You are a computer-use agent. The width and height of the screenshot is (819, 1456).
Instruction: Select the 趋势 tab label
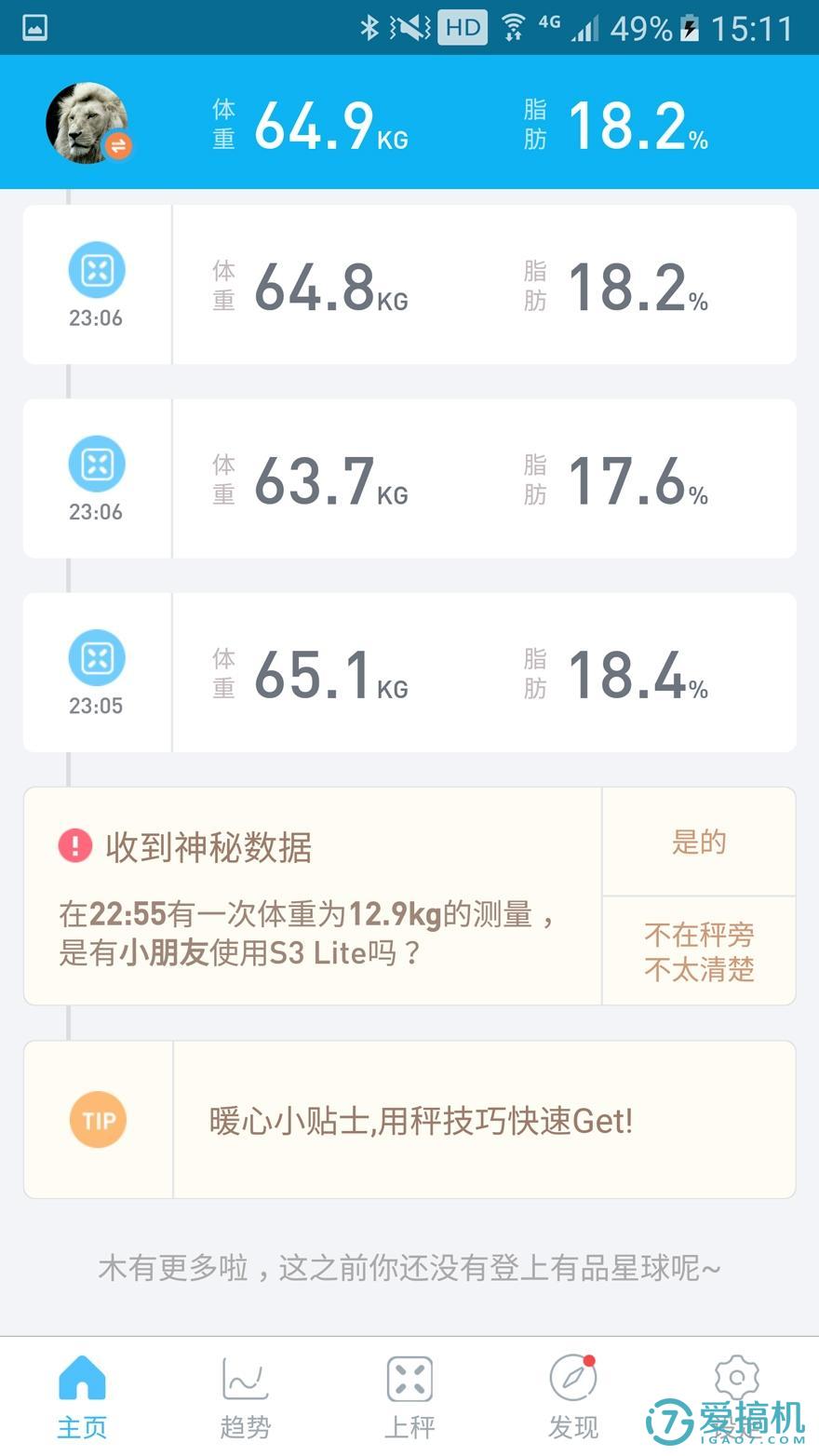point(245,1424)
